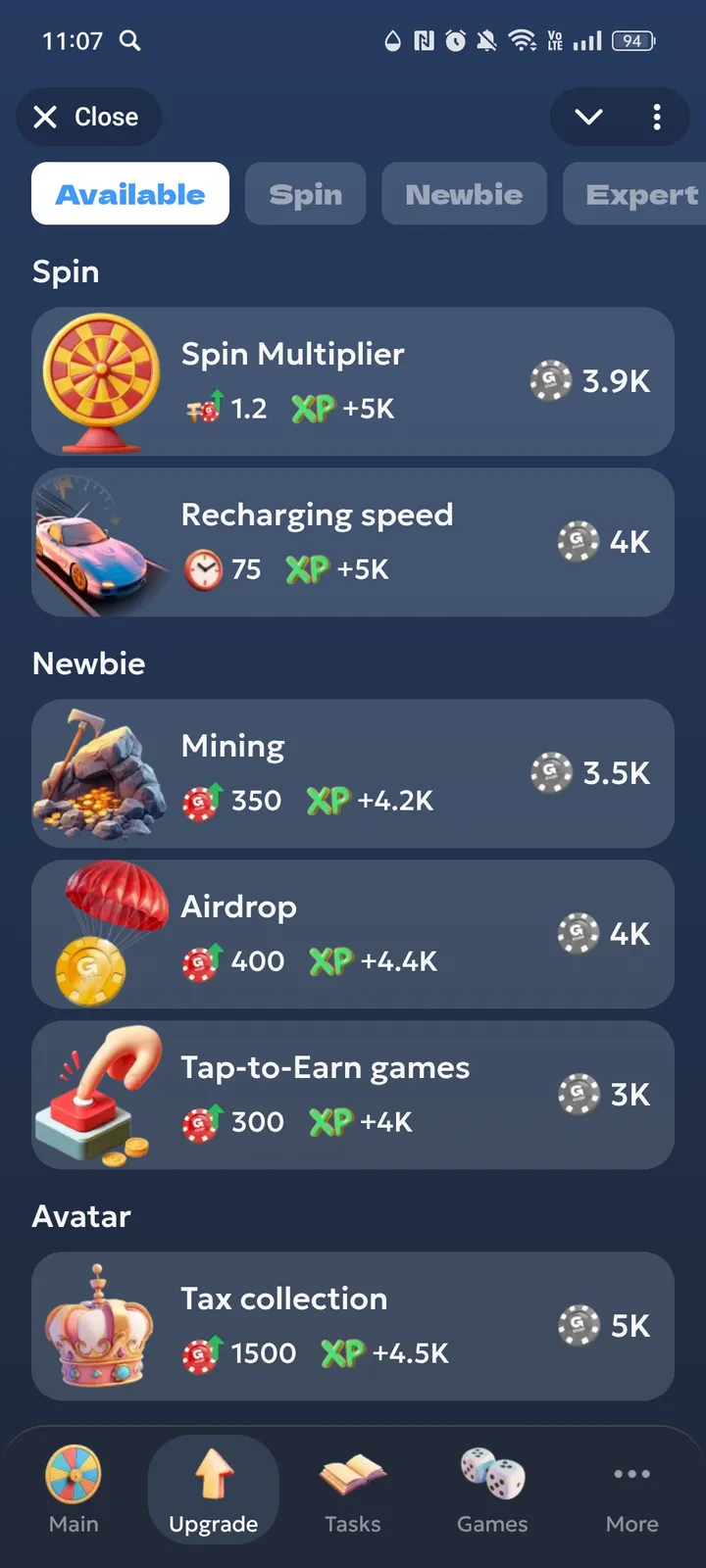
Task: Open the Newbie category tab
Action: [464, 194]
